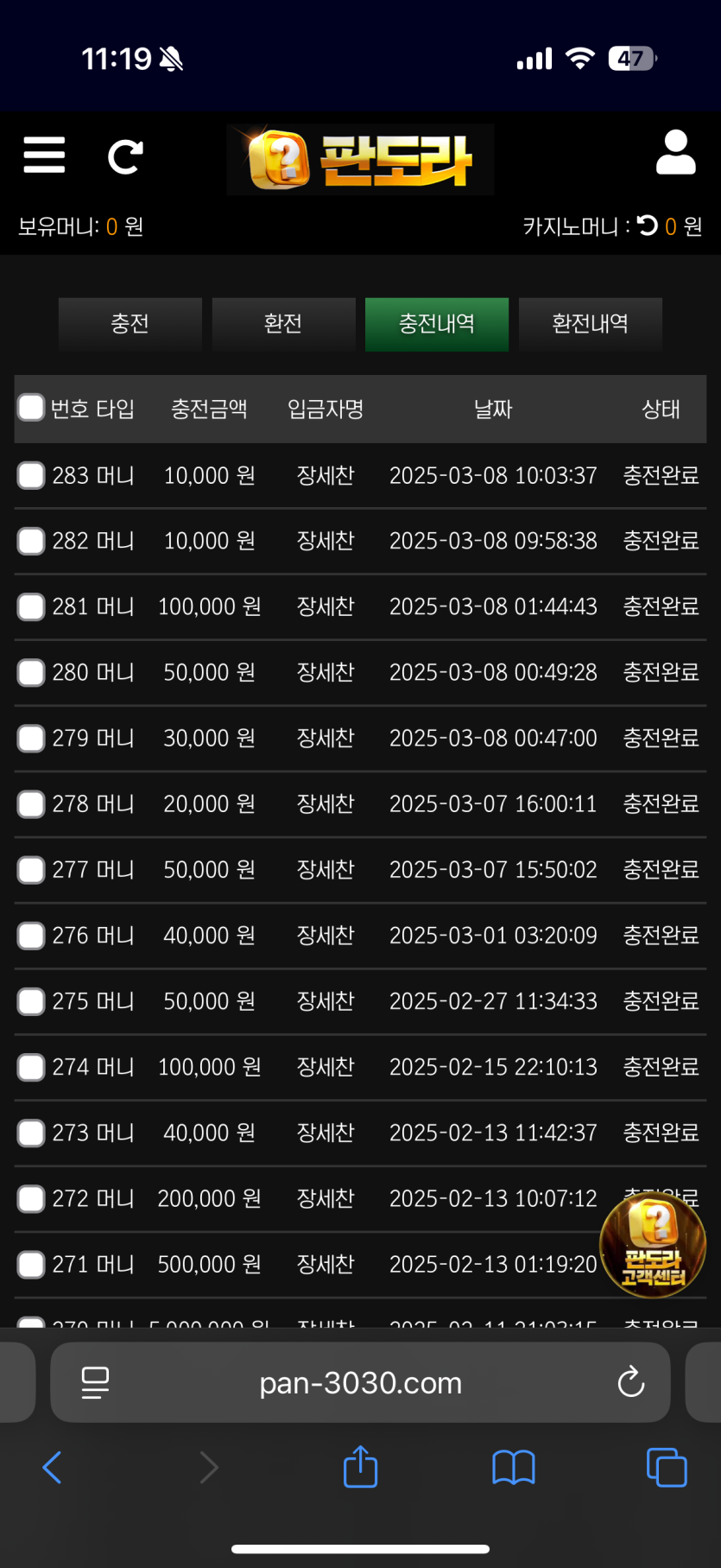Select the 충전내역 tab
The image size is (721, 1568).
coord(436,324)
